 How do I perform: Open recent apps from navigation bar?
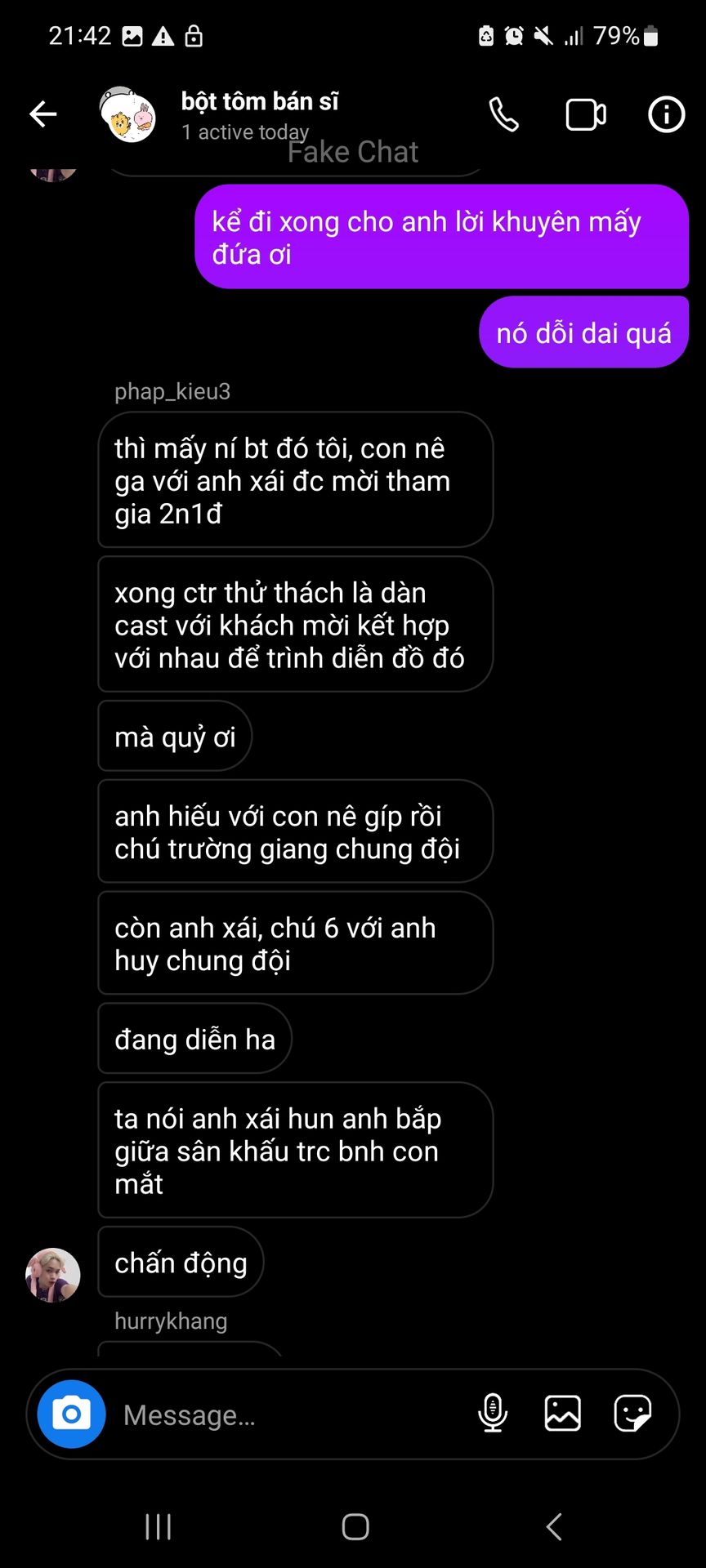pyautogui.click(x=158, y=1526)
